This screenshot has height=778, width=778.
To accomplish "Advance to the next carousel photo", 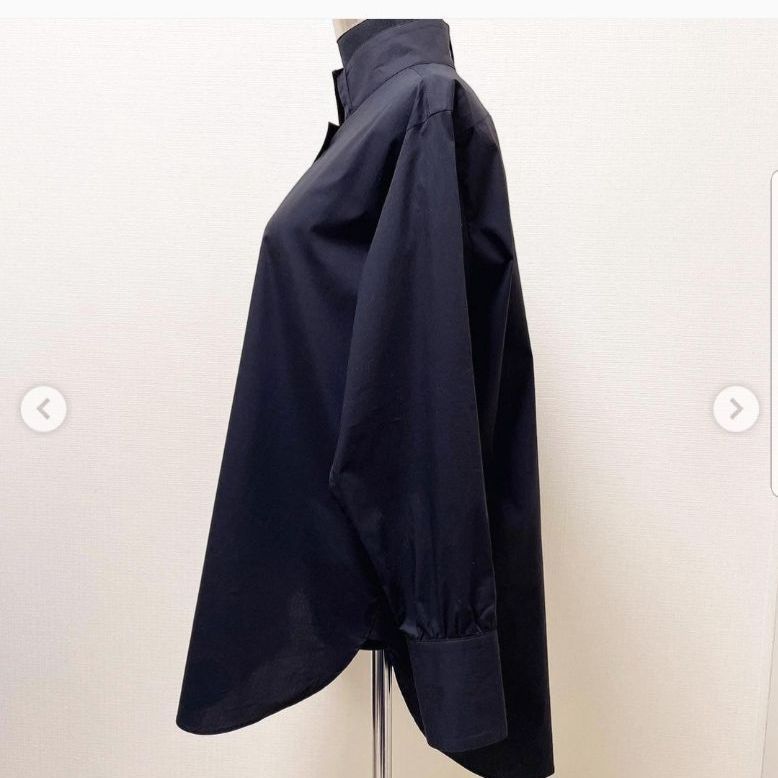I will (735, 409).
